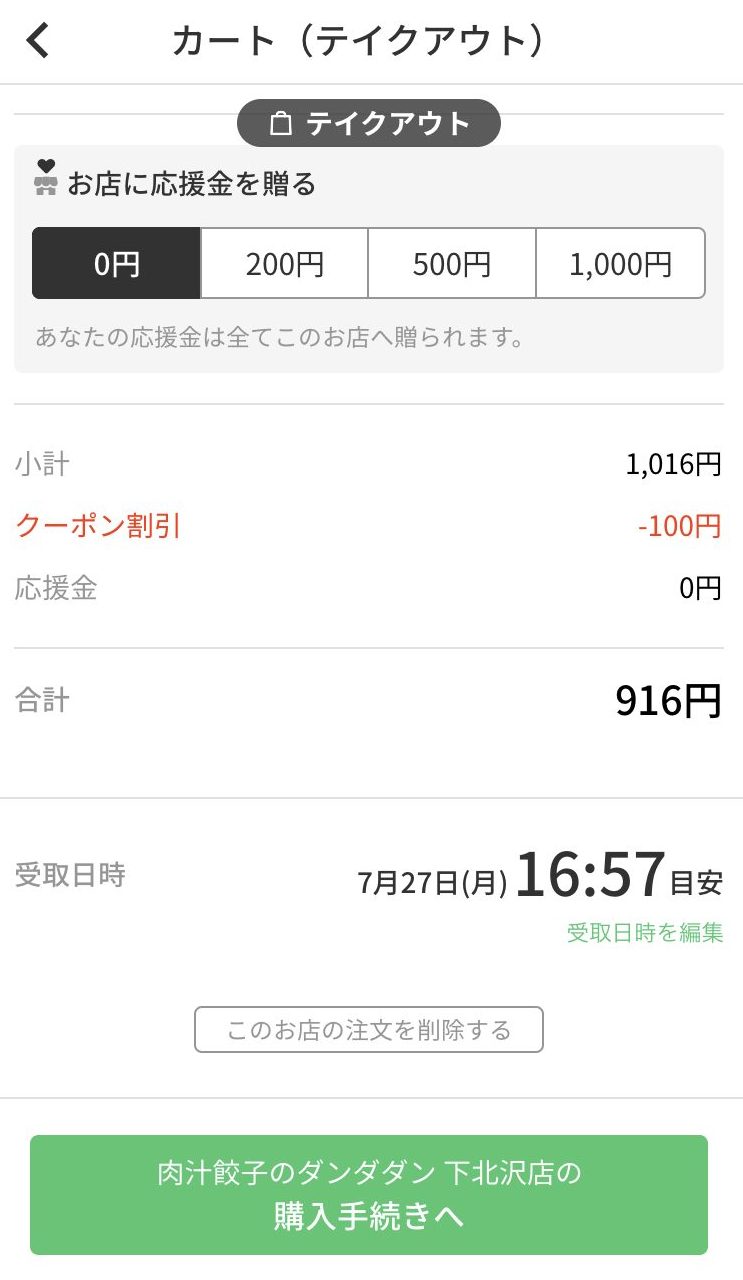Choose the 200円 support amount
Viewport: 743px width, 1280px height.
pyautogui.click(x=285, y=264)
